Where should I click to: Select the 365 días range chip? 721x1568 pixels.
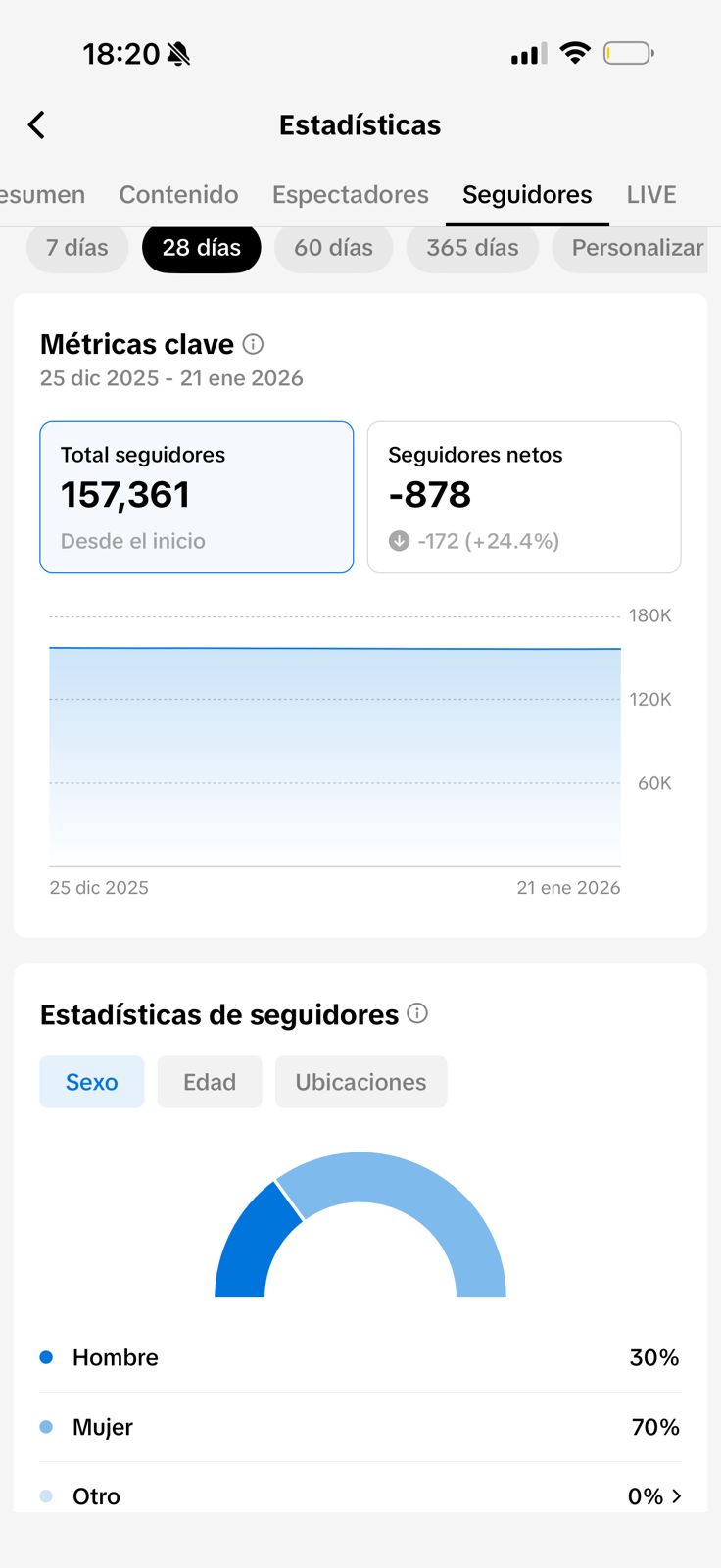pyautogui.click(x=472, y=248)
